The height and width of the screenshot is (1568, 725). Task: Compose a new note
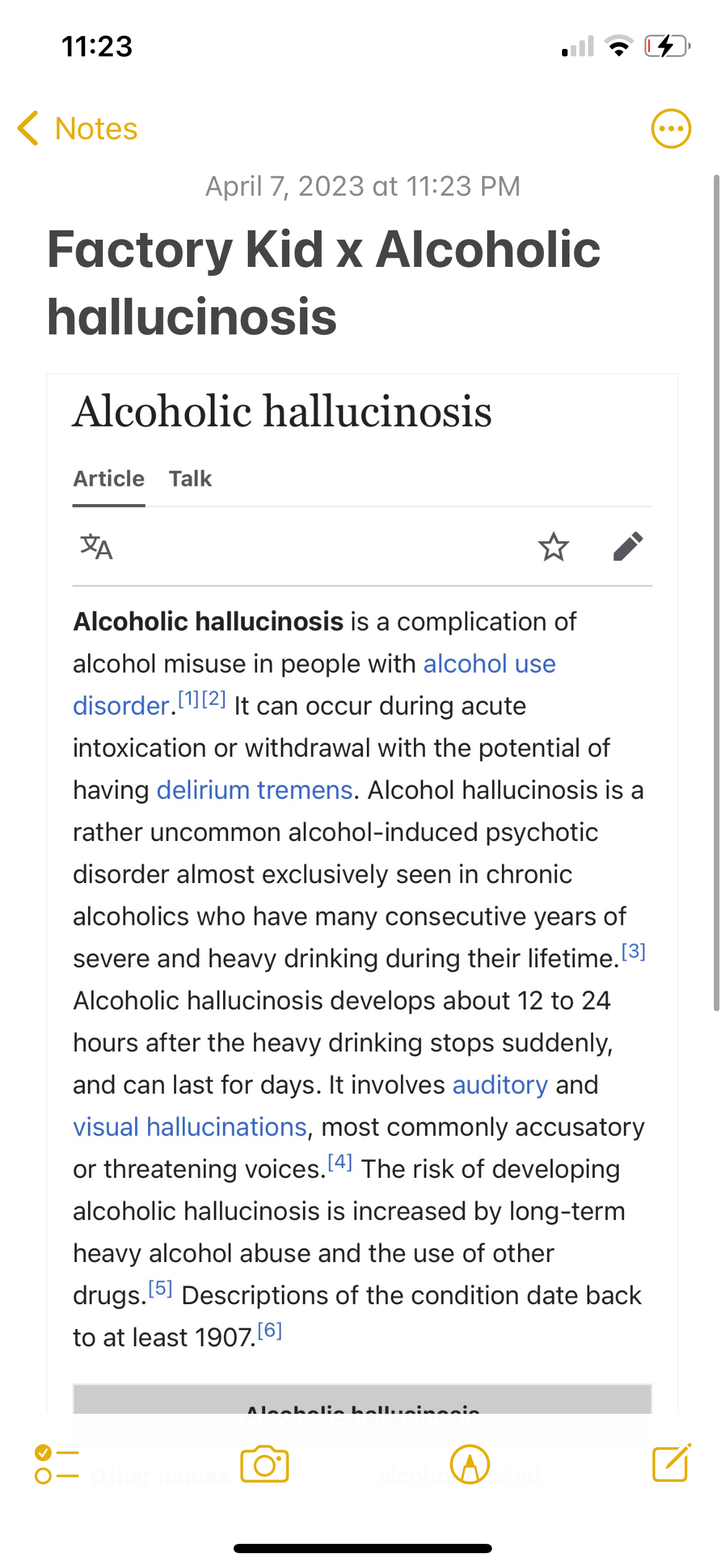pyautogui.click(x=672, y=1463)
